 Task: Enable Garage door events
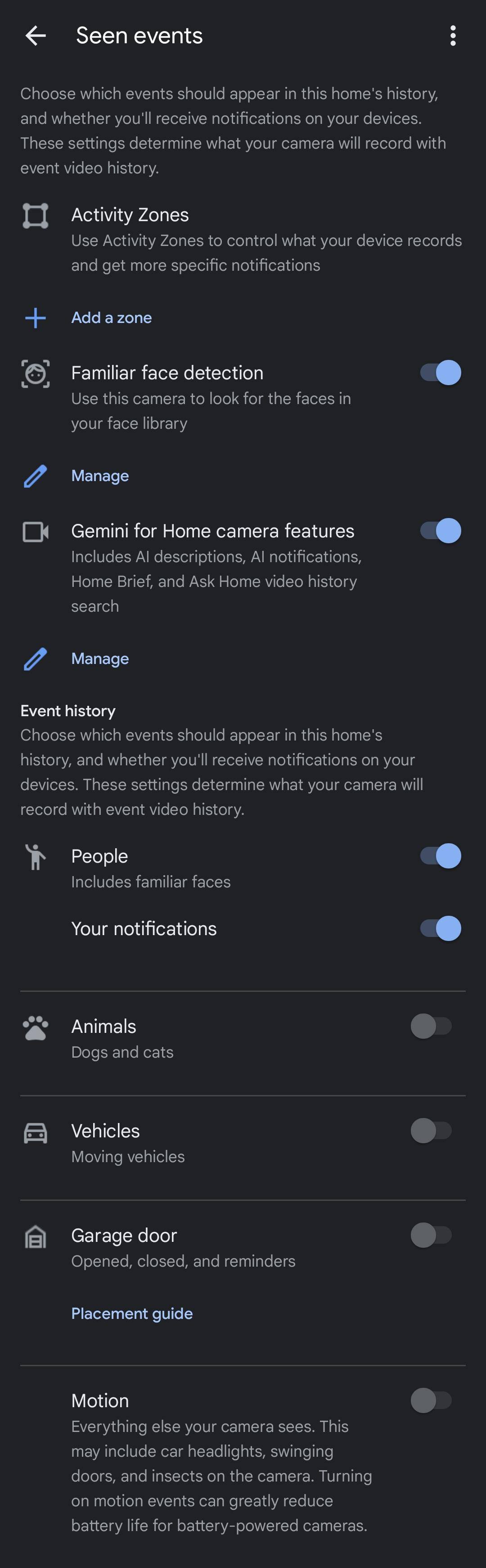[431, 1236]
